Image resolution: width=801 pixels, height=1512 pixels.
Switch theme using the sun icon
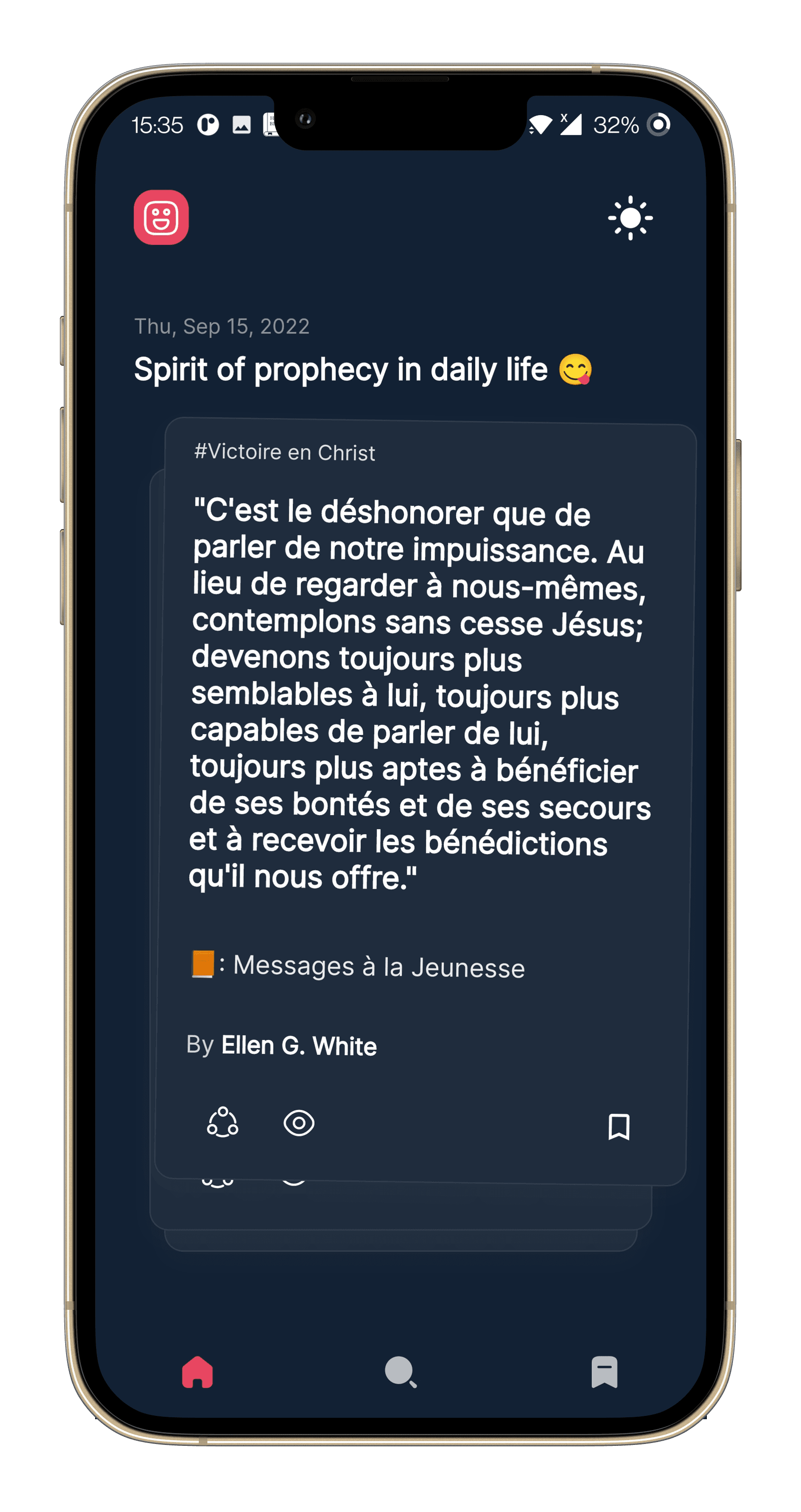click(x=630, y=218)
